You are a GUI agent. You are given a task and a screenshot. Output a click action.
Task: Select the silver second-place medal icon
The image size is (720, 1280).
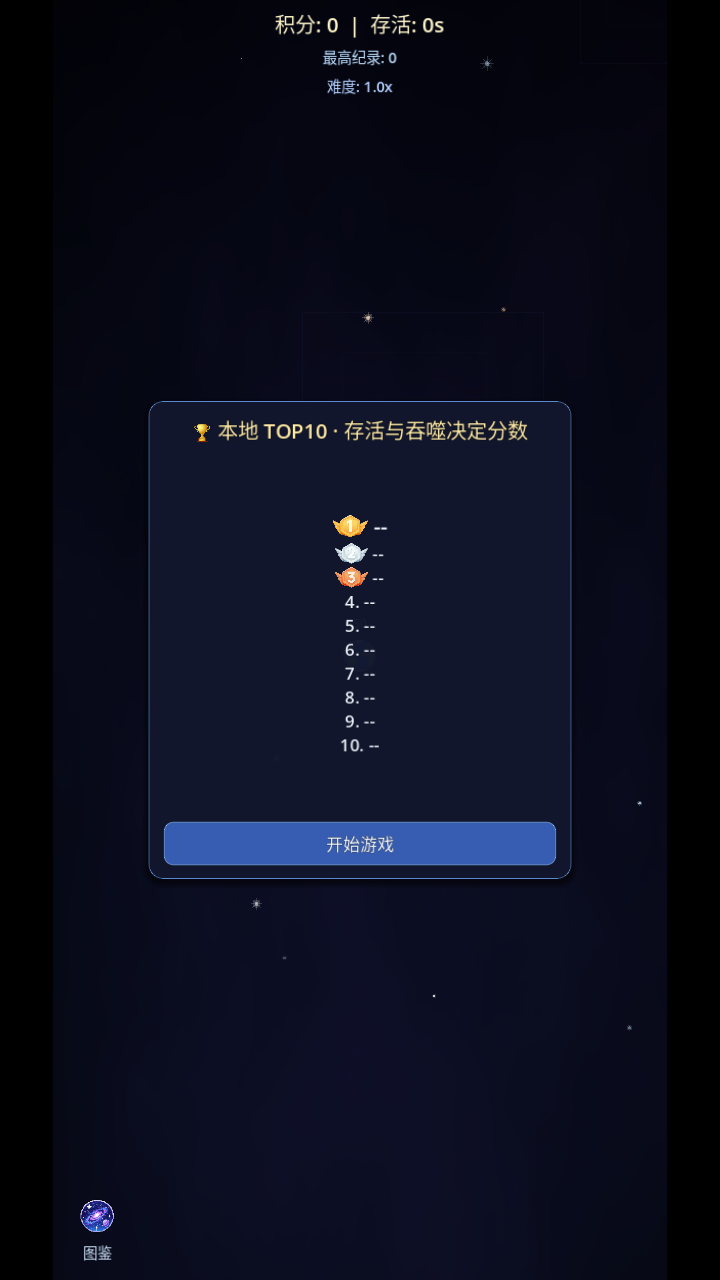click(349, 552)
